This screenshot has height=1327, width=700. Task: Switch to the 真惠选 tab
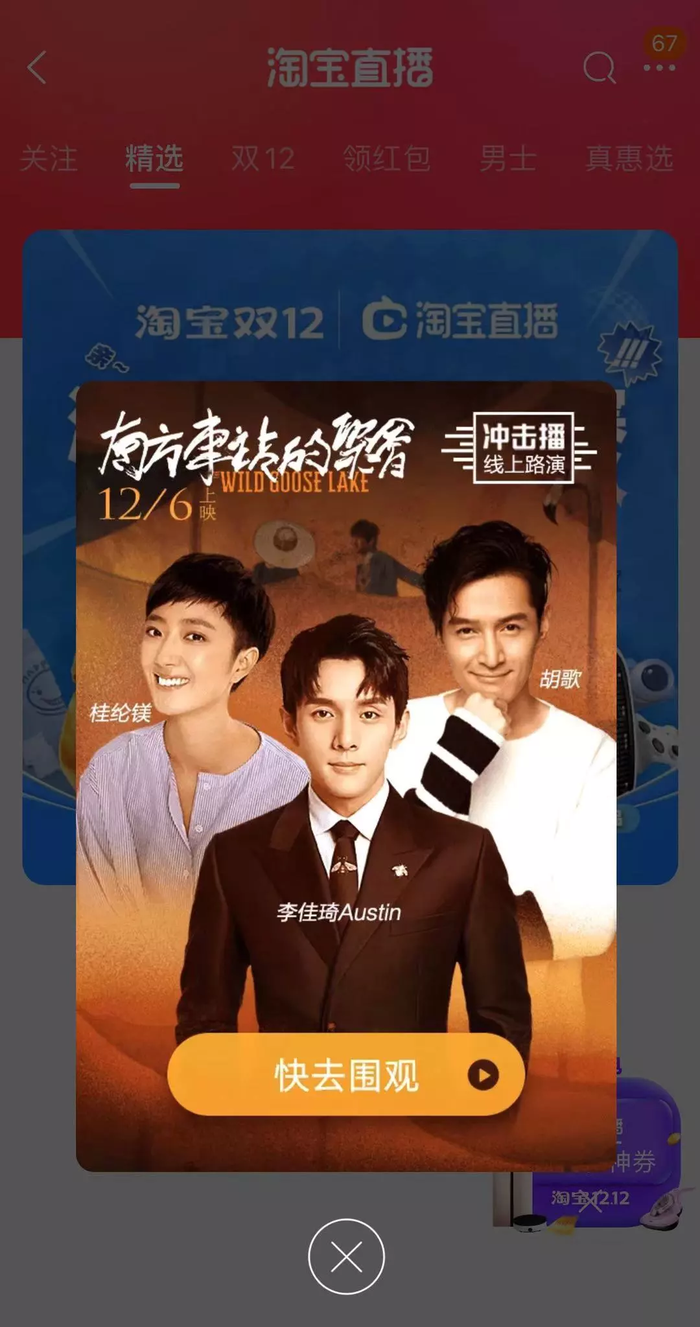[629, 158]
